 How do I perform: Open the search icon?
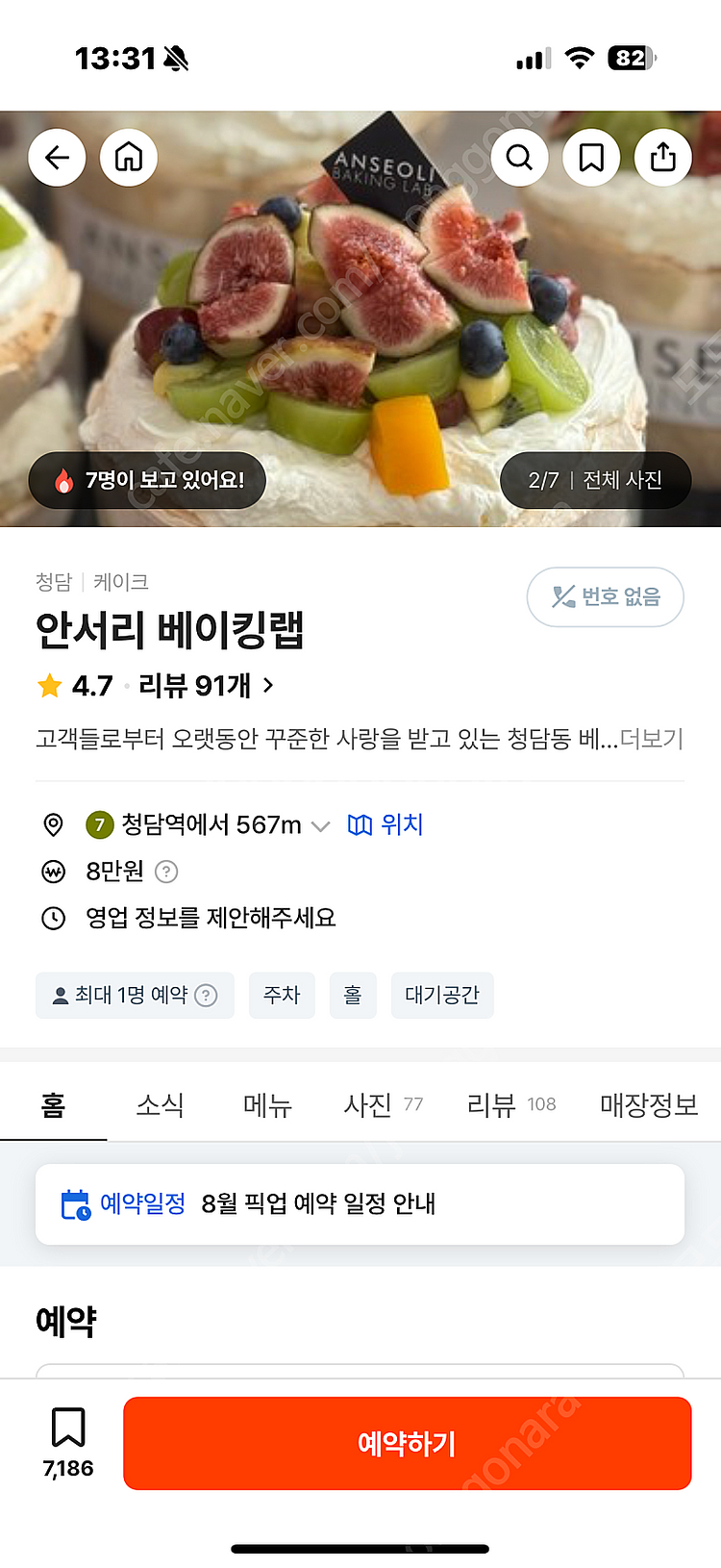(519, 157)
